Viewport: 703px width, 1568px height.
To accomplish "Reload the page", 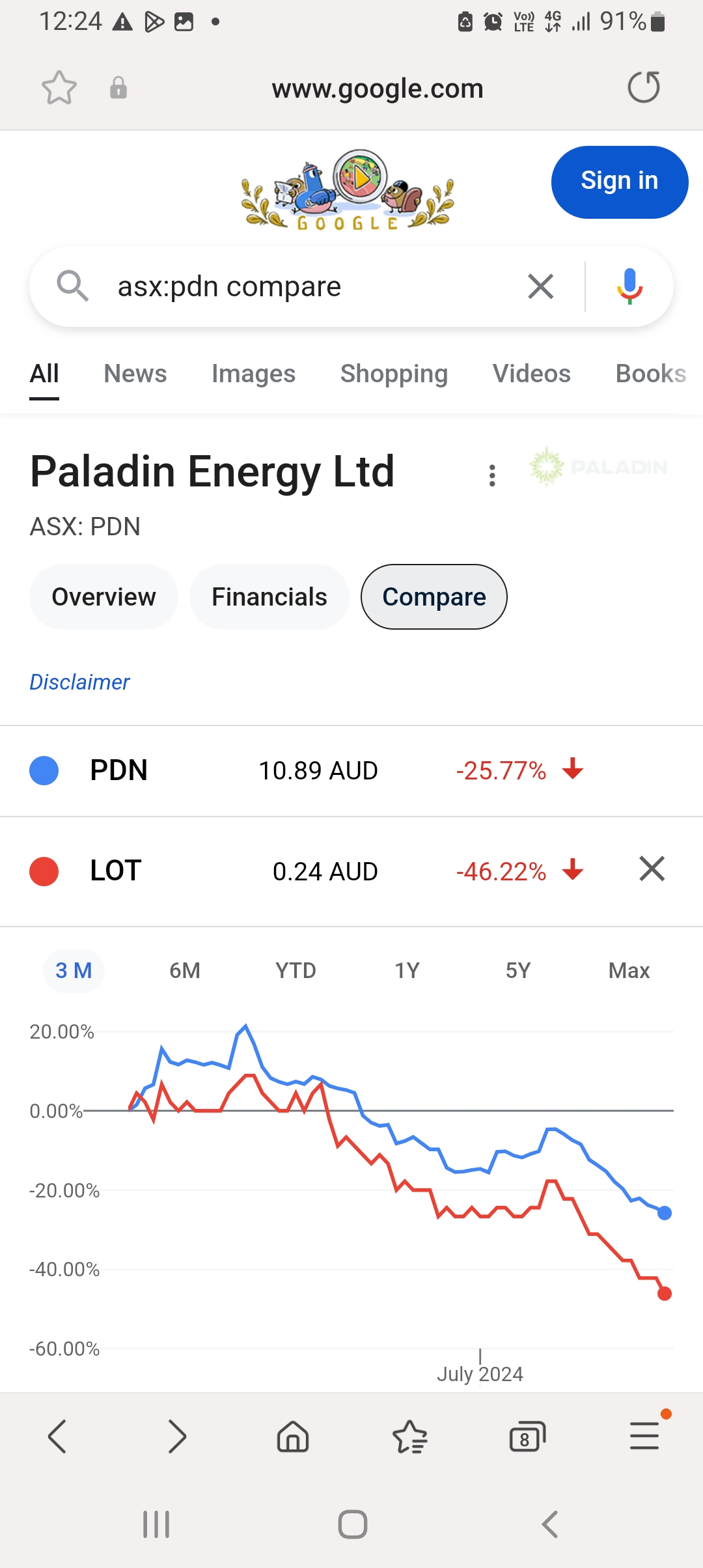I will [x=644, y=87].
